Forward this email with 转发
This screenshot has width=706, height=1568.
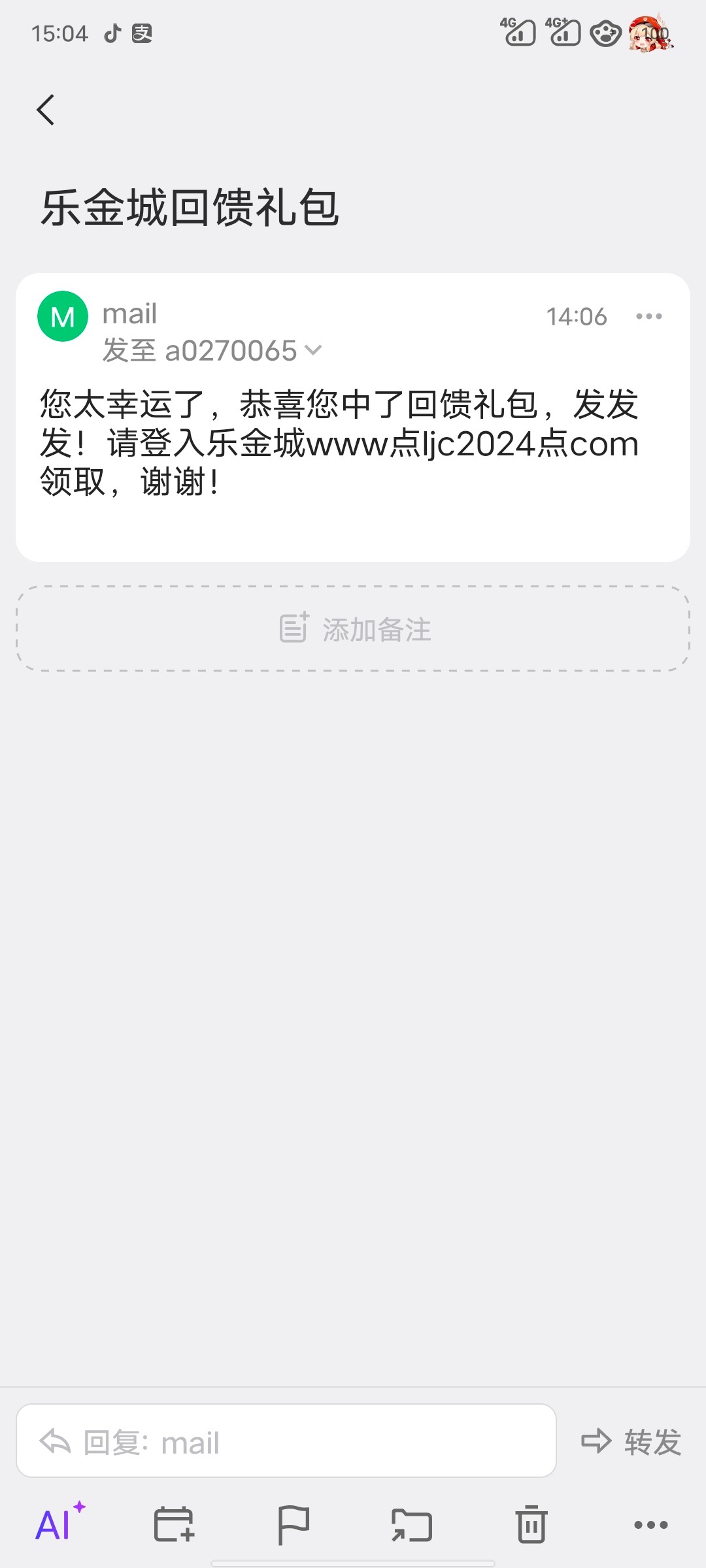(x=631, y=1441)
